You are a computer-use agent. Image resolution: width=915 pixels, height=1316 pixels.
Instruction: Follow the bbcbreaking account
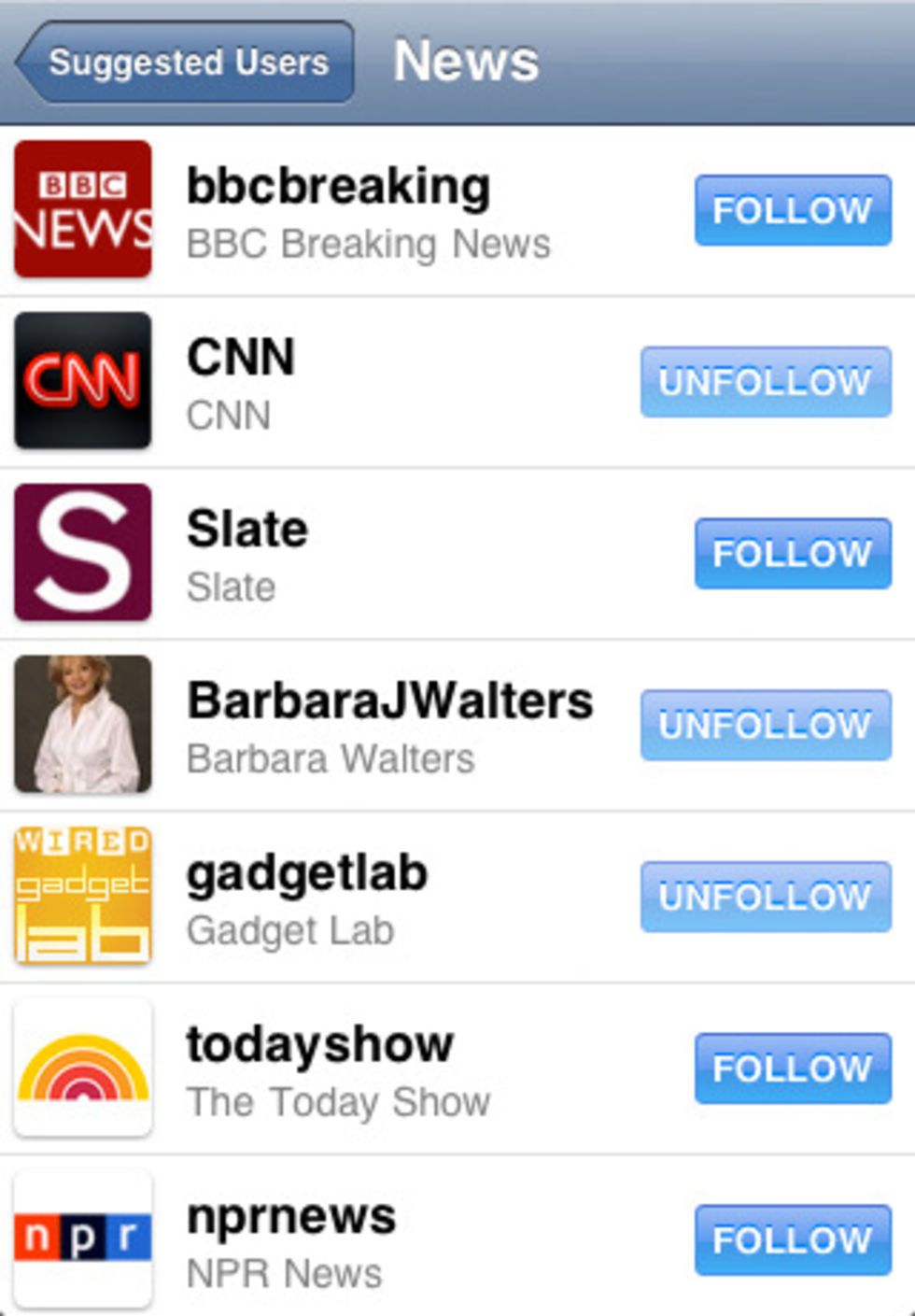(x=792, y=210)
